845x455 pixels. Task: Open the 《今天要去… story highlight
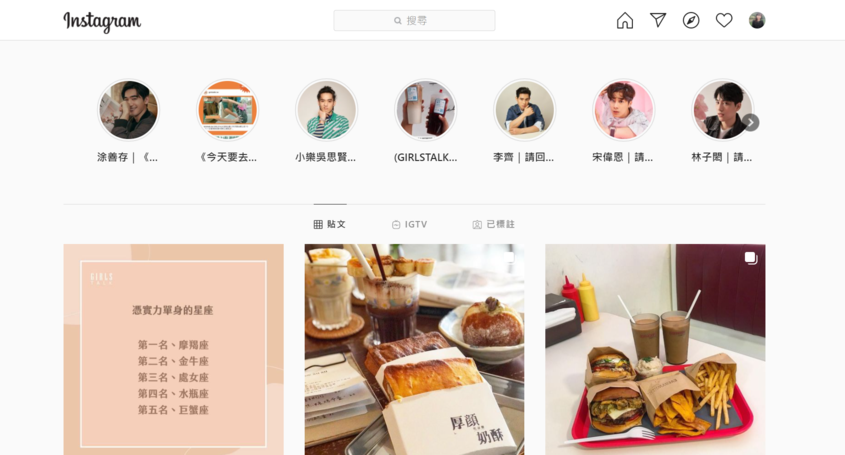[228, 110]
